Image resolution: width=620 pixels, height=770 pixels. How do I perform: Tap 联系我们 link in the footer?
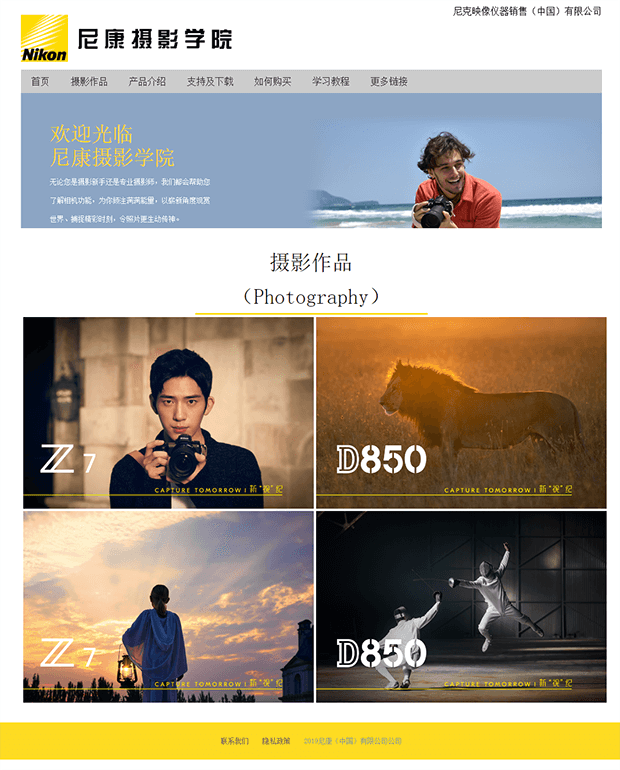[235, 741]
